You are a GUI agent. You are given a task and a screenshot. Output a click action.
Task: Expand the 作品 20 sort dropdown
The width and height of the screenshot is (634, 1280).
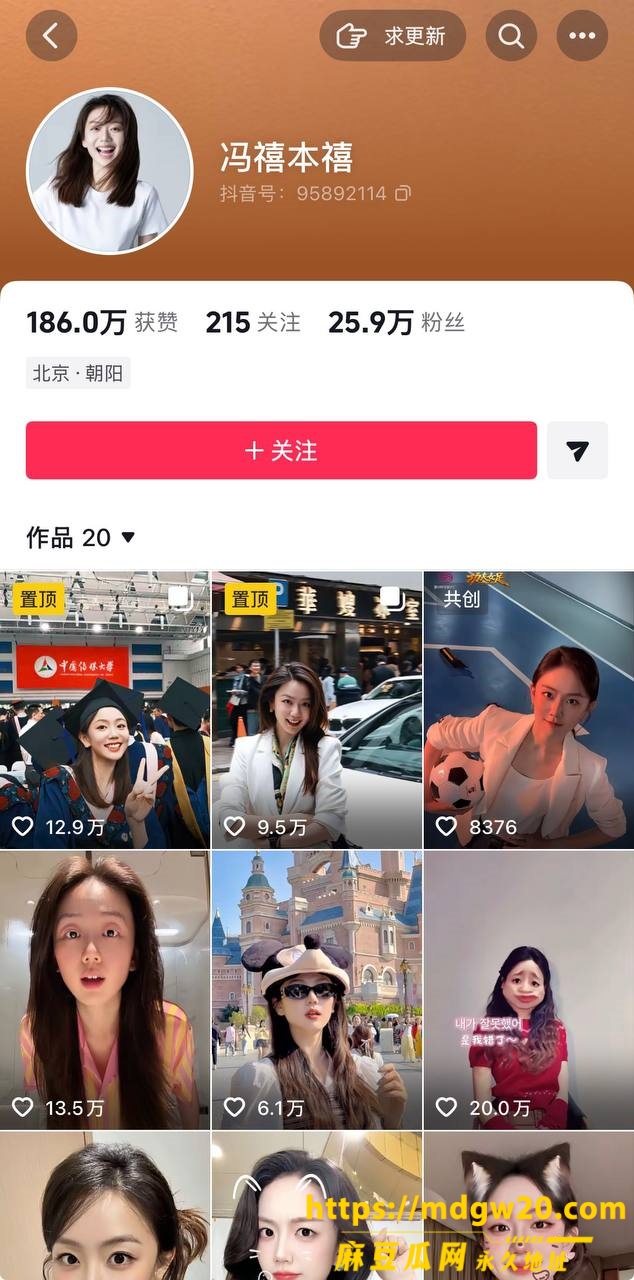click(x=80, y=537)
